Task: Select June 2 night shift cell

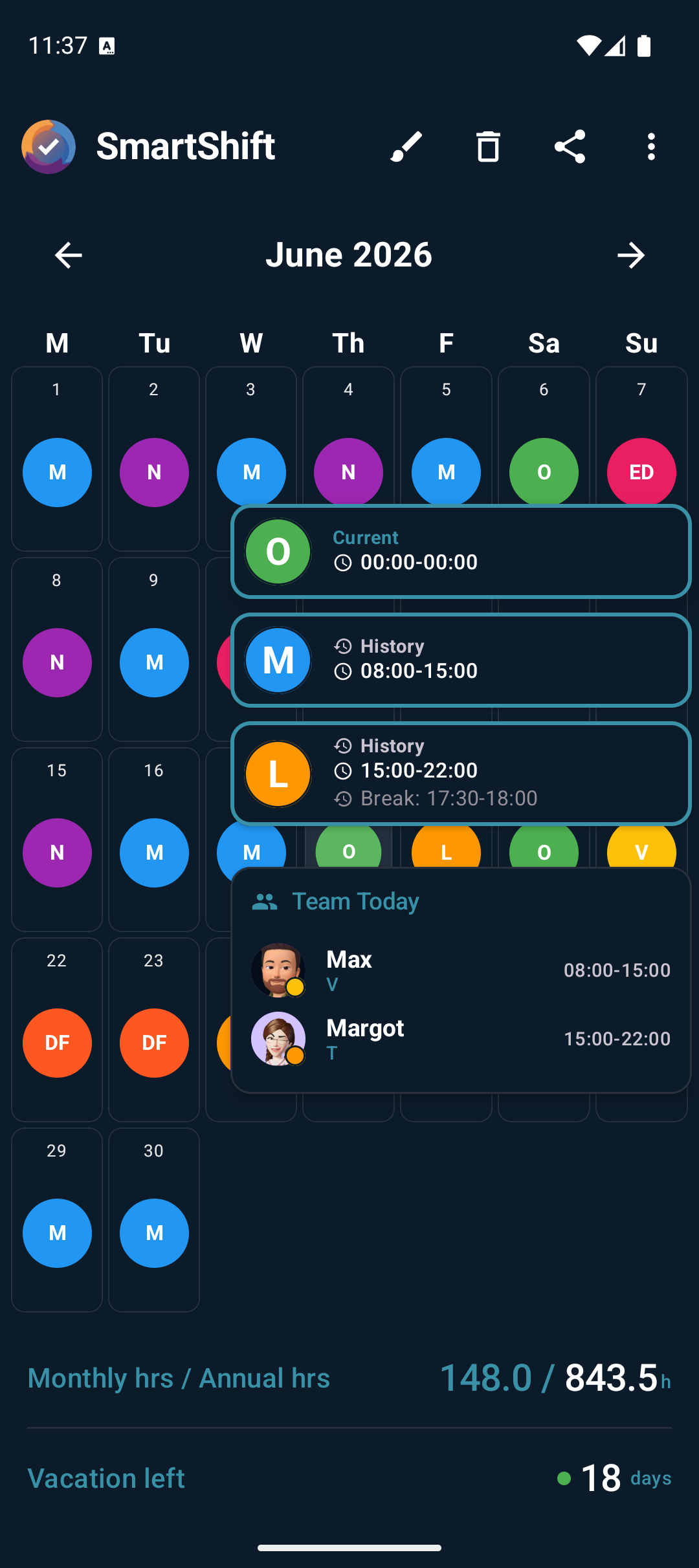Action: point(154,458)
